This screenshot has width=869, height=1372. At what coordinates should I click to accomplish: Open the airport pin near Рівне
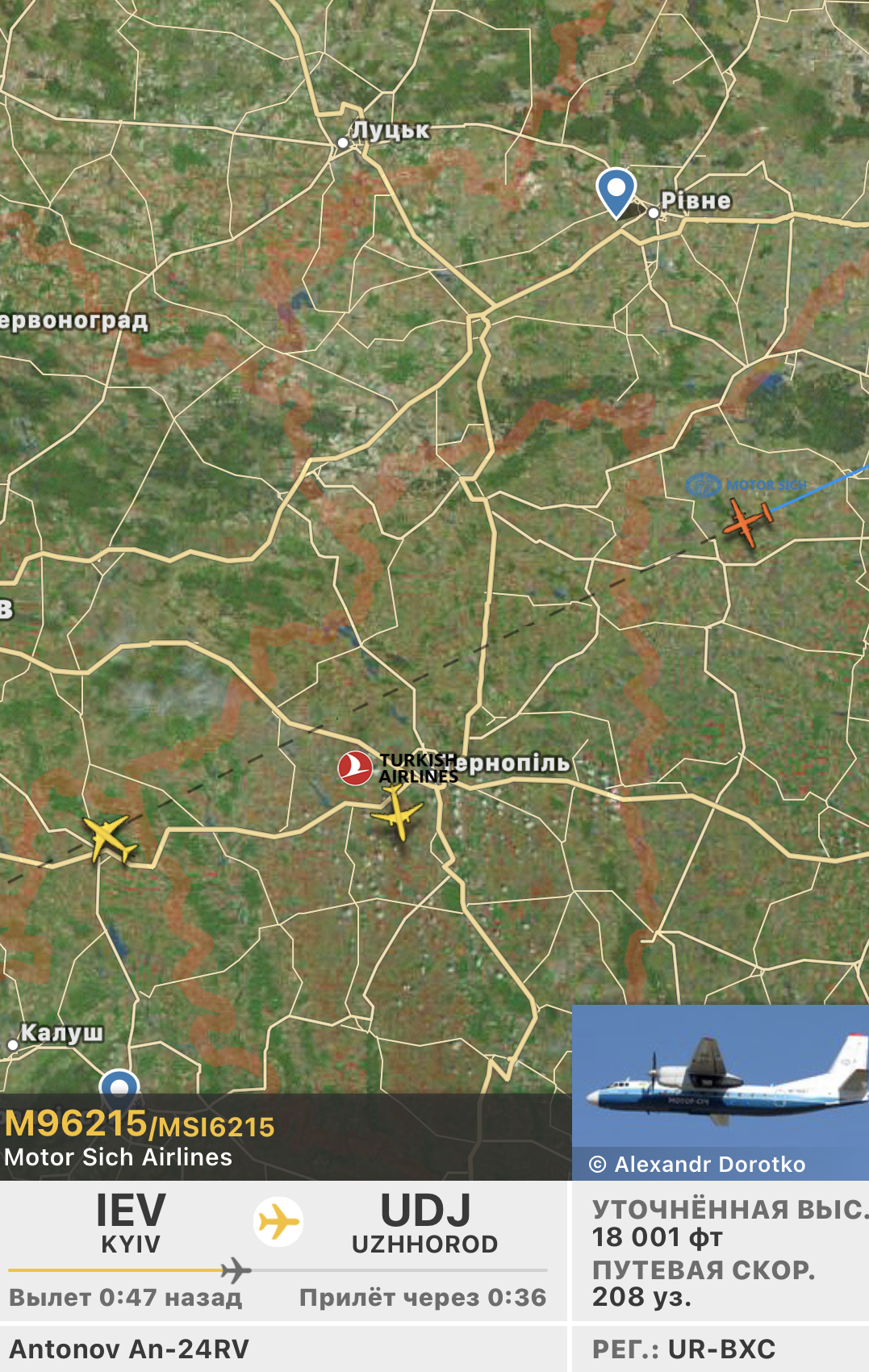(x=616, y=191)
